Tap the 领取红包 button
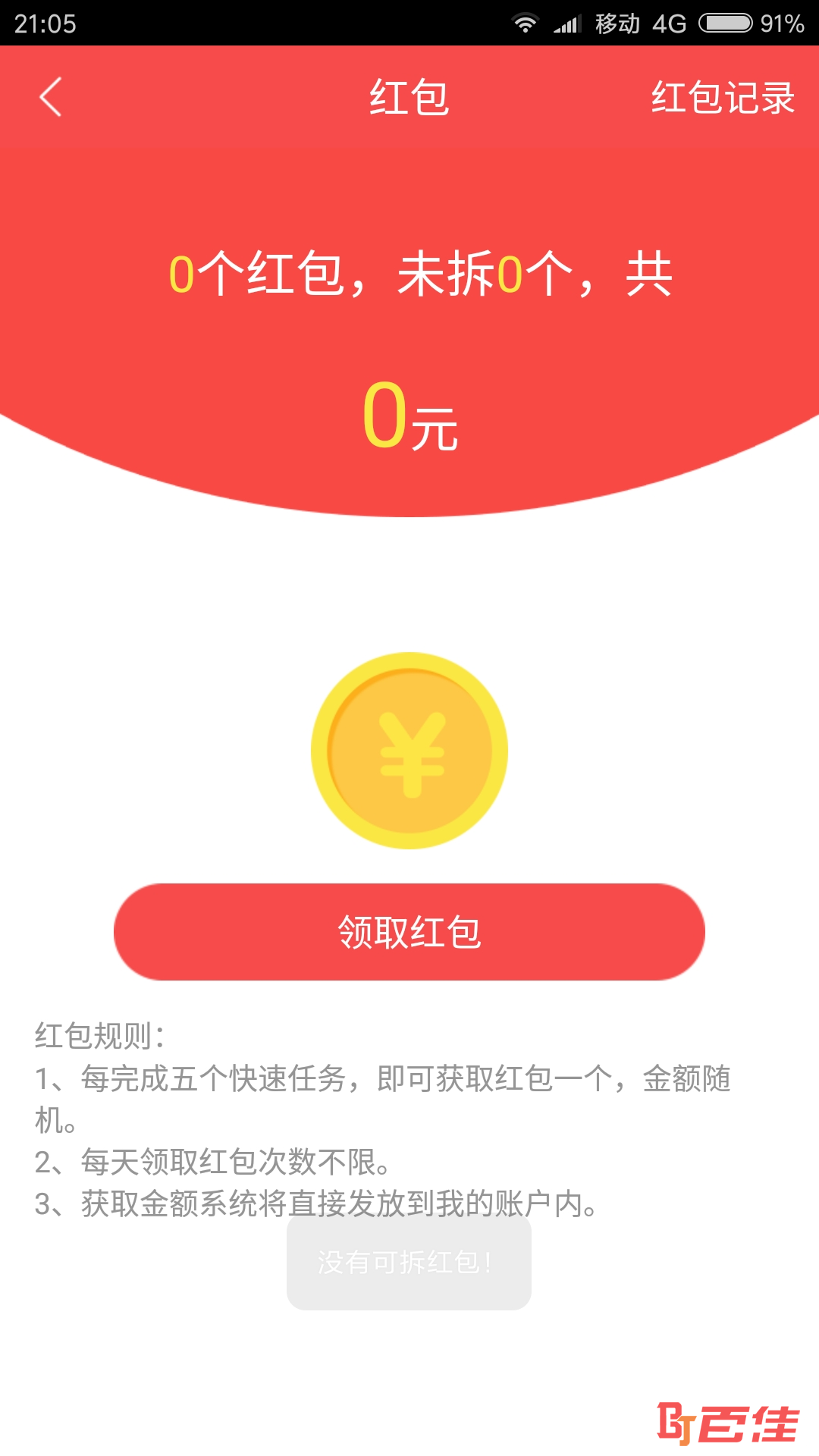 pyautogui.click(x=409, y=931)
